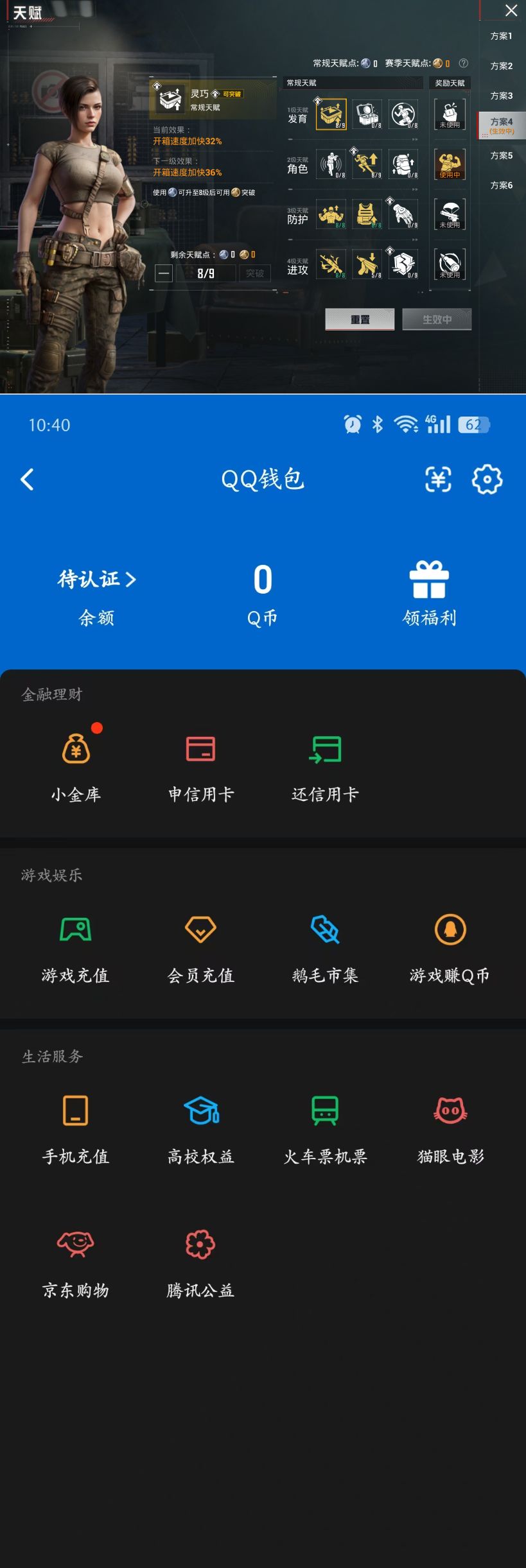
Task: Click the minus stepper to reduce talent points
Action: click(x=166, y=274)
